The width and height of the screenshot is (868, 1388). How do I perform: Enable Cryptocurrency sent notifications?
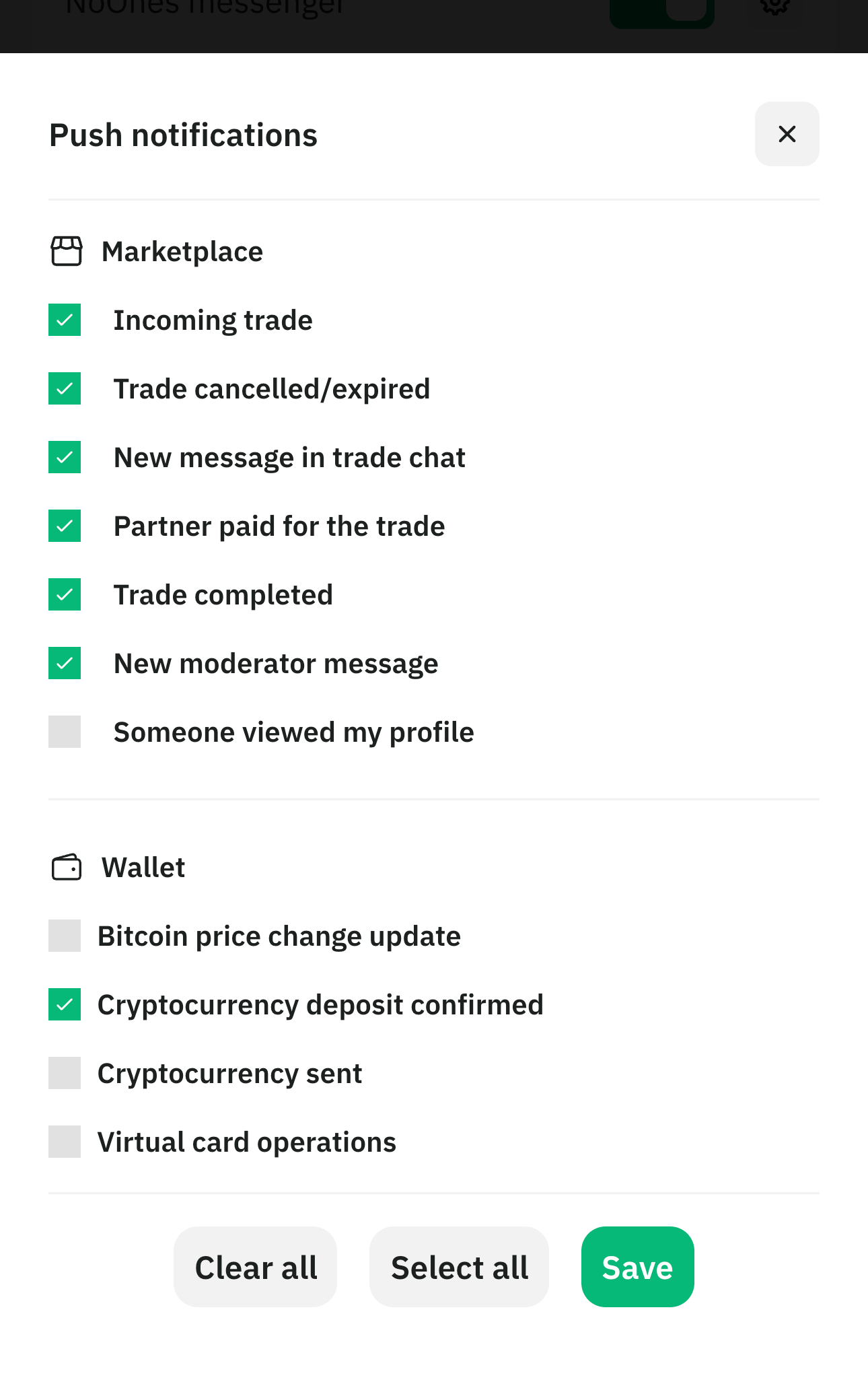tap(65, 1073)
